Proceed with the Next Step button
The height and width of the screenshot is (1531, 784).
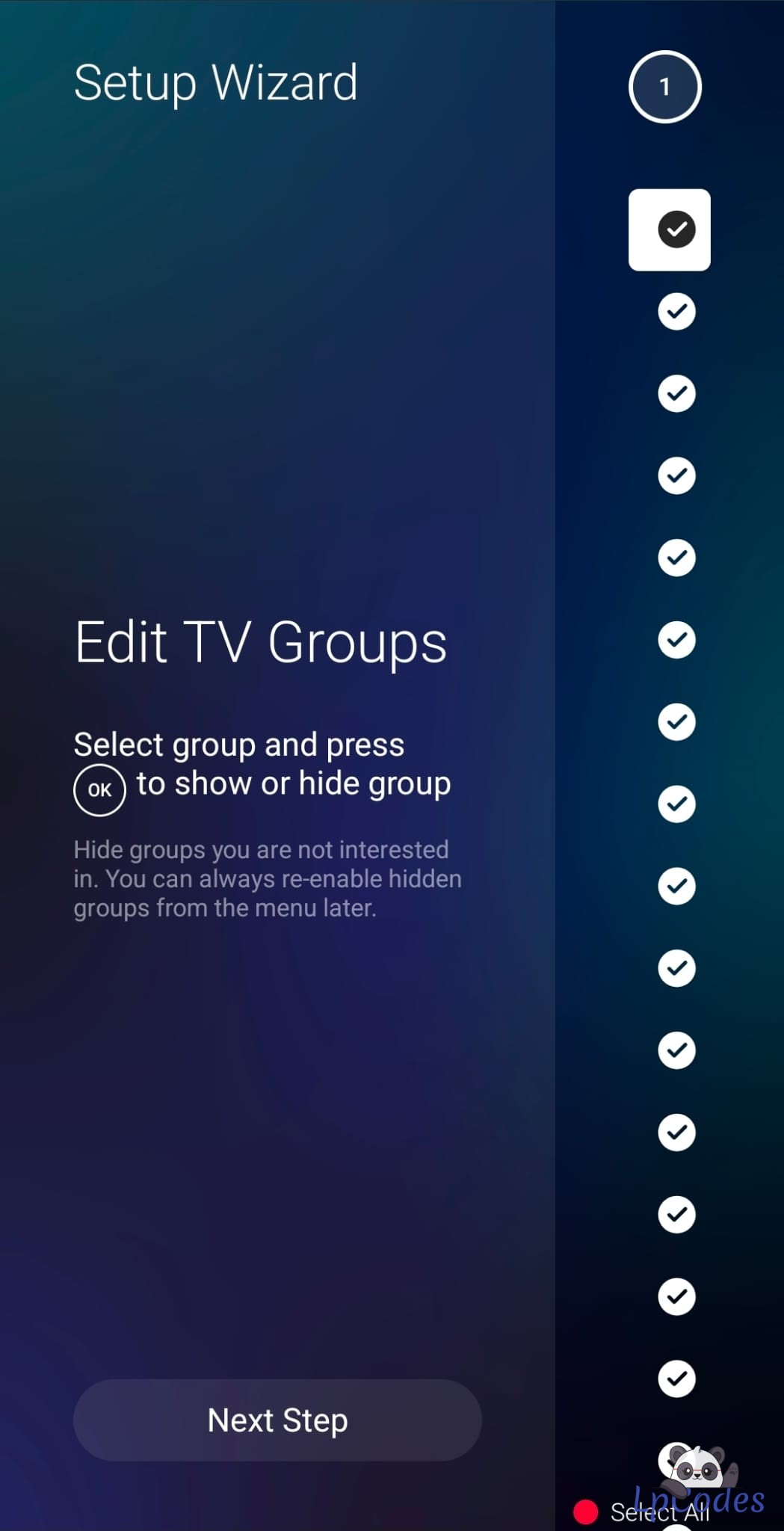[x=277, y=1420]
